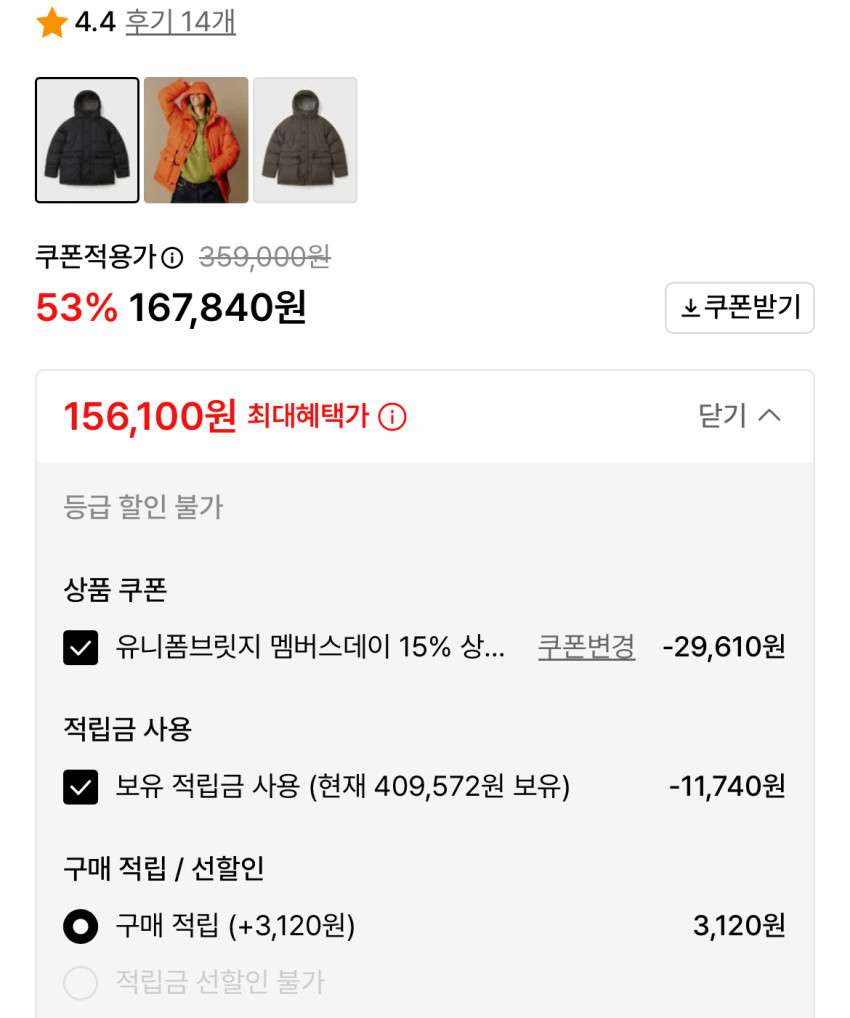Viewport: 850px width, 1018px height.
Task: Select the black jacket thumbnail
Action: click(x=87, y=140)
